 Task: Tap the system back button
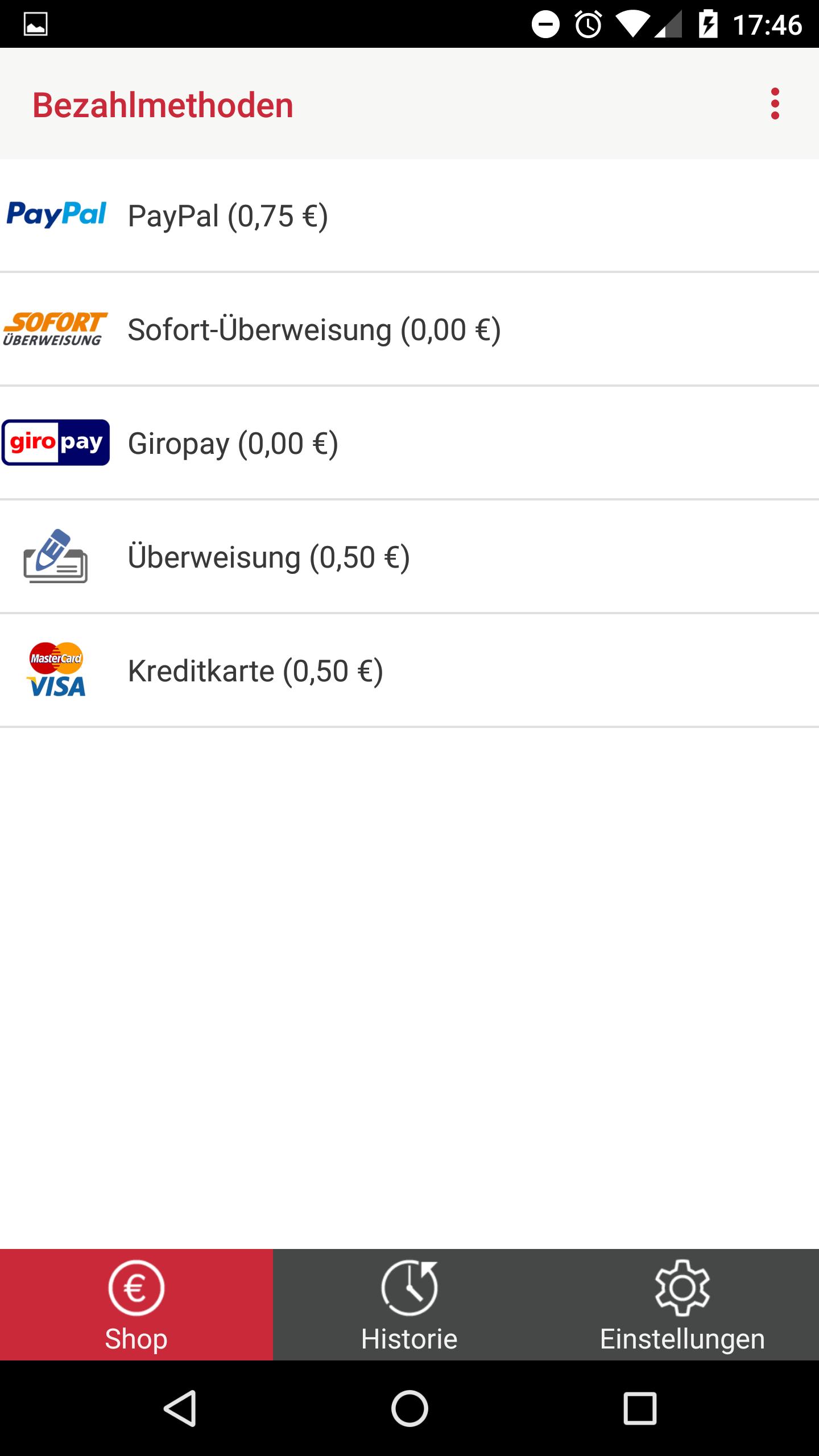180,1408
